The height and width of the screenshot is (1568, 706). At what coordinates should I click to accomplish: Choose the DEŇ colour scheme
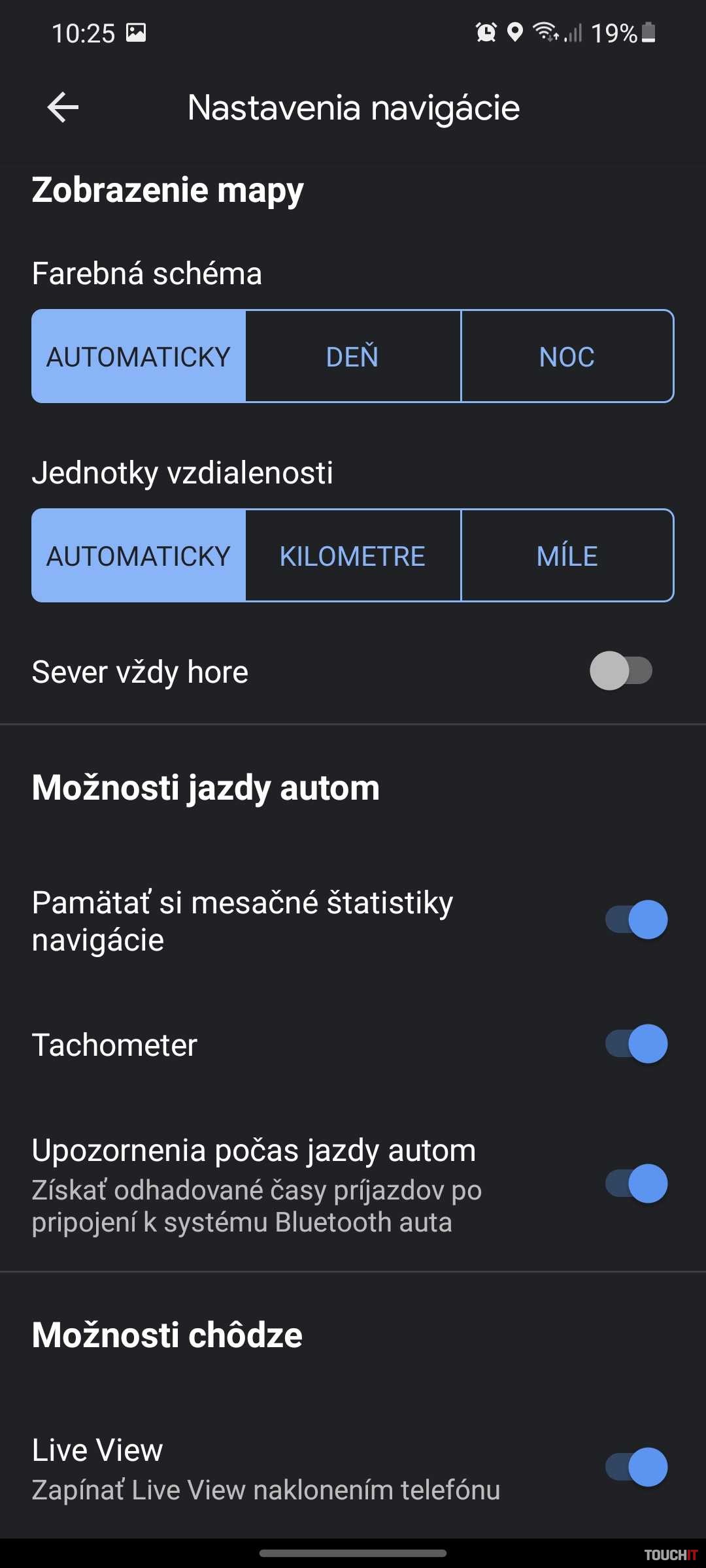tap(352, 357)
